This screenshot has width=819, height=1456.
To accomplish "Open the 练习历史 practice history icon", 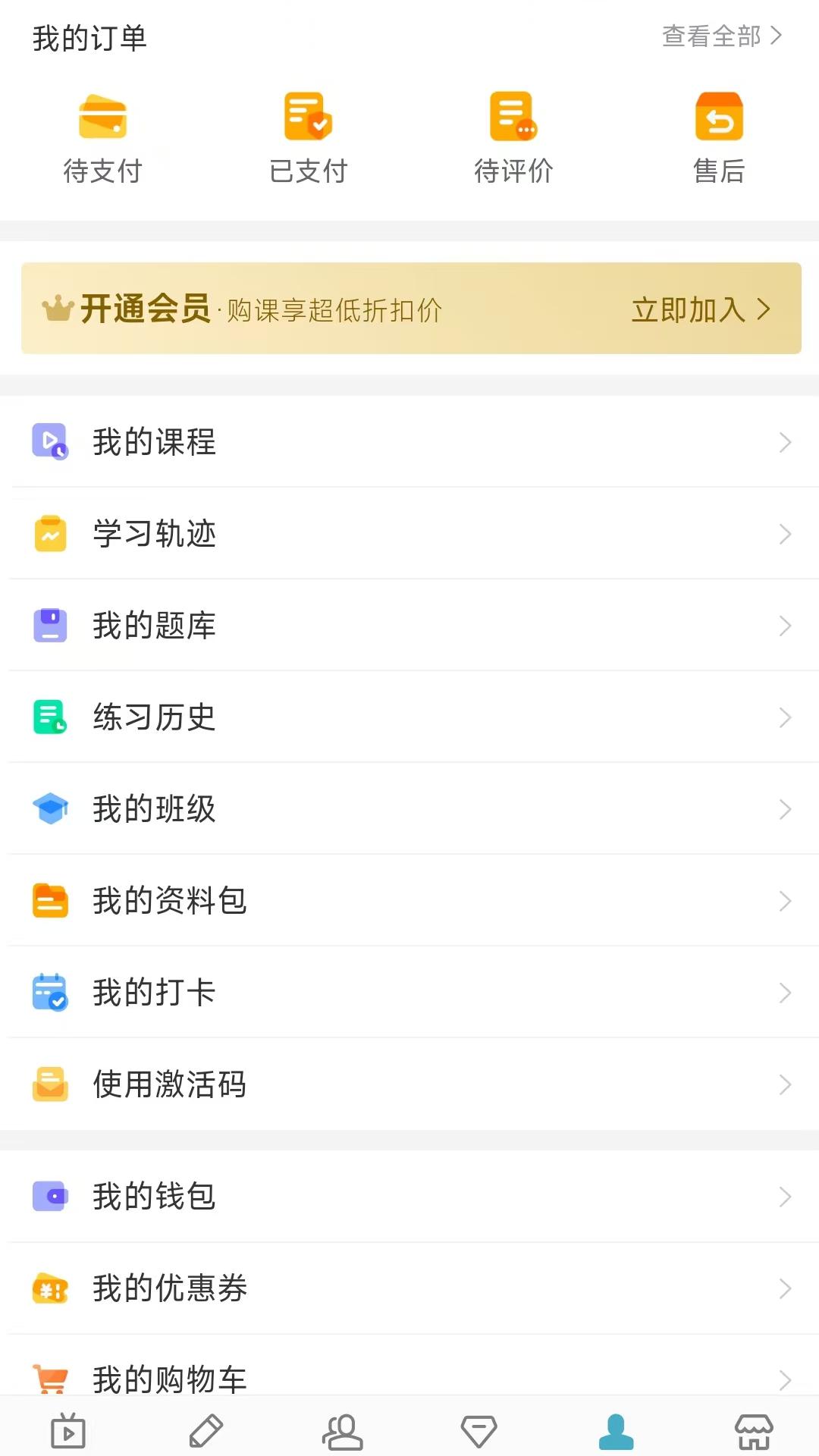I will [x=49, y=717].
